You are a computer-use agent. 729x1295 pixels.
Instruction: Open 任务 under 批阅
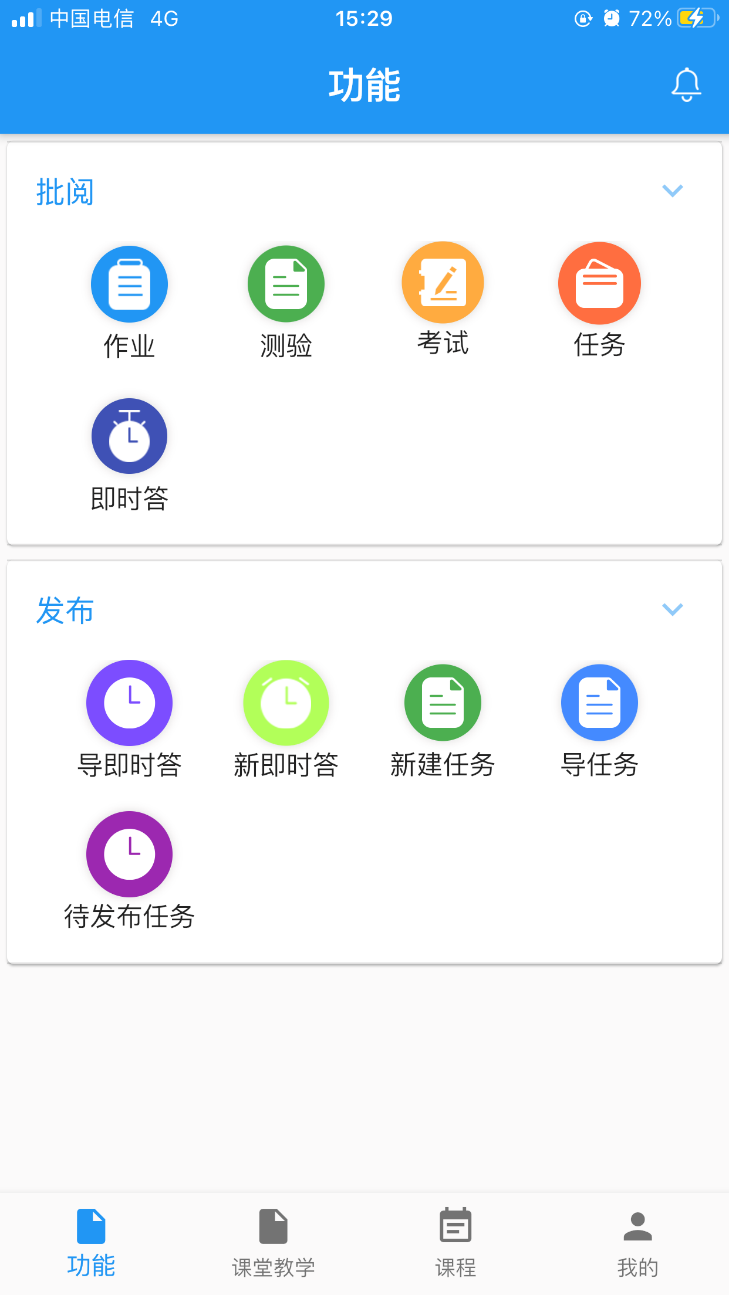click(x=599, y=301)
